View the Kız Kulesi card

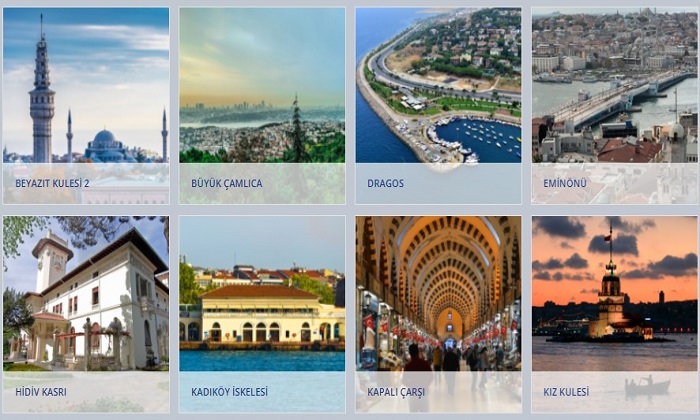[614, 313]
